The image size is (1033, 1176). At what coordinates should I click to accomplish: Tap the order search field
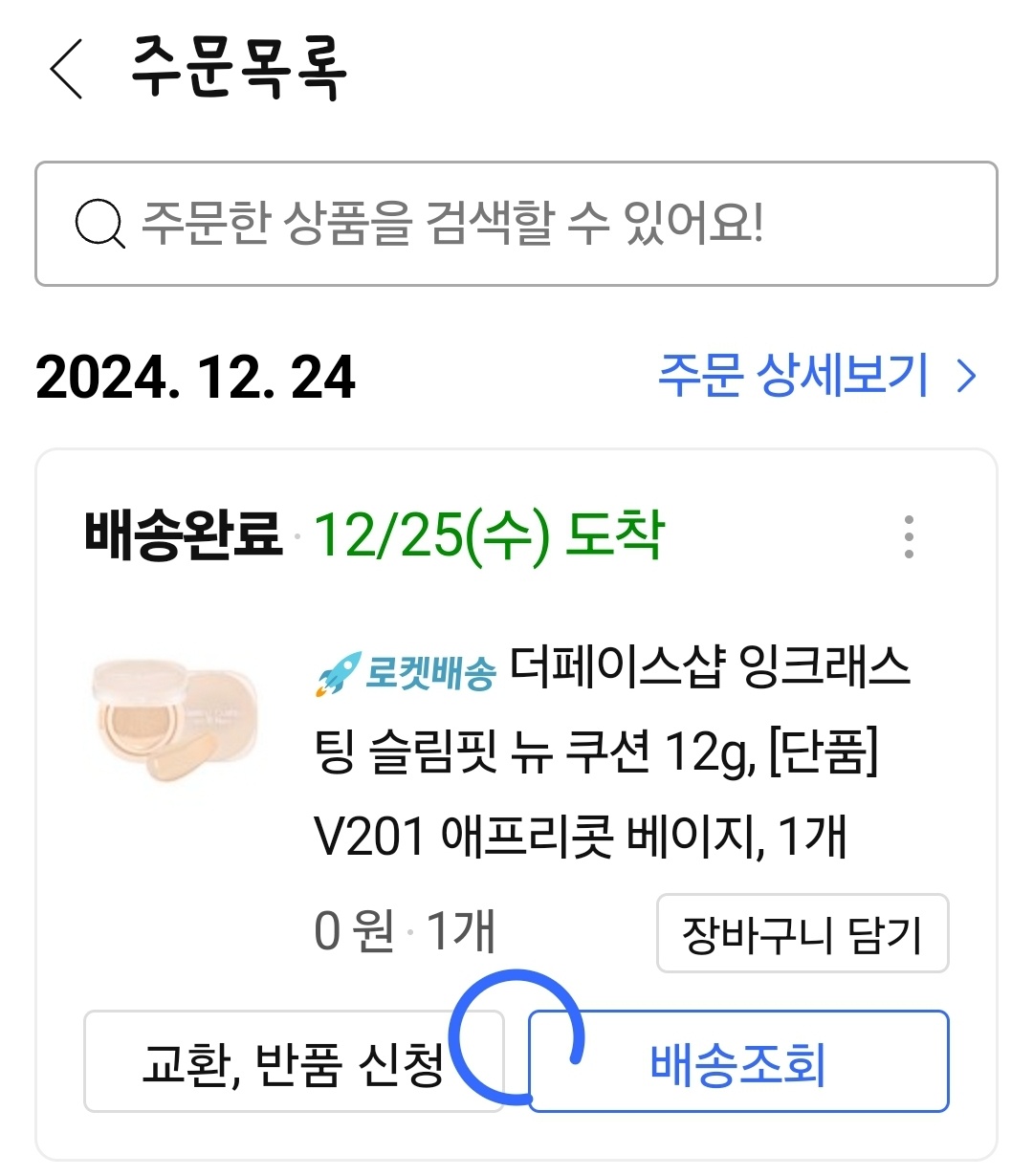[516, 224]
